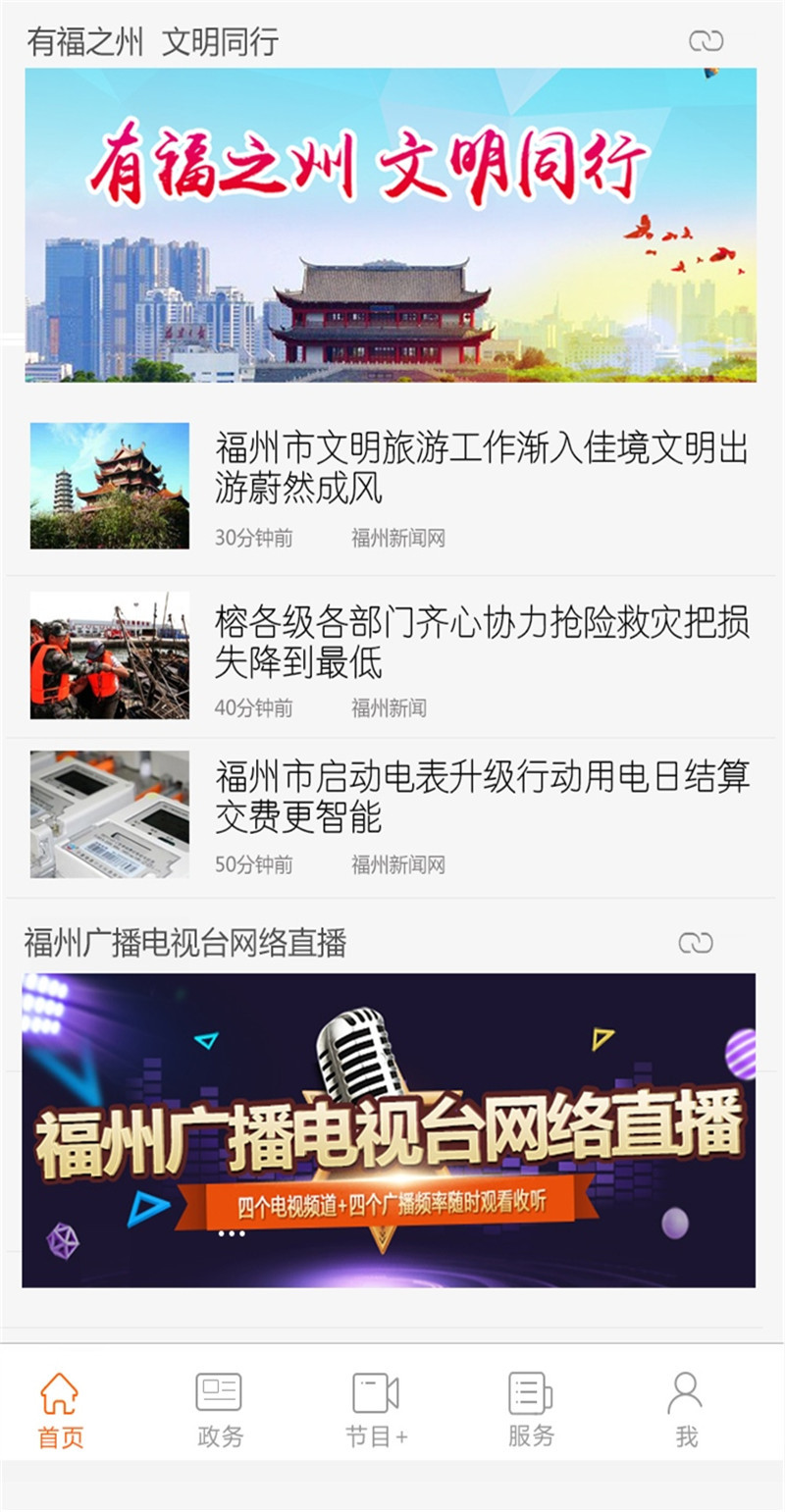785x1512 pixels.
Task: Tap the link icon beside 有福之州 文明同行
Action: [706, 40]
